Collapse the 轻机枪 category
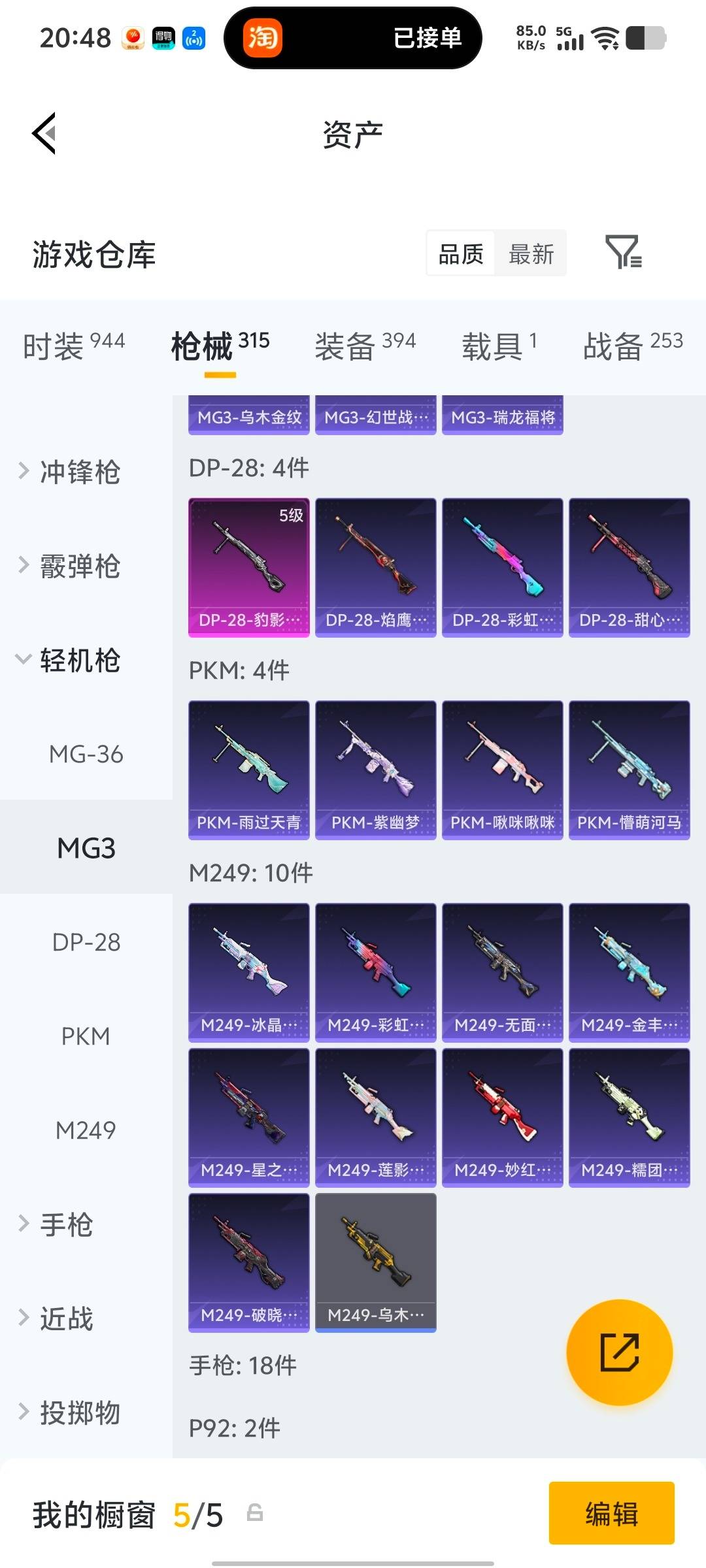Viewport: 706px width, 1568px height. [x=80, y=660]
